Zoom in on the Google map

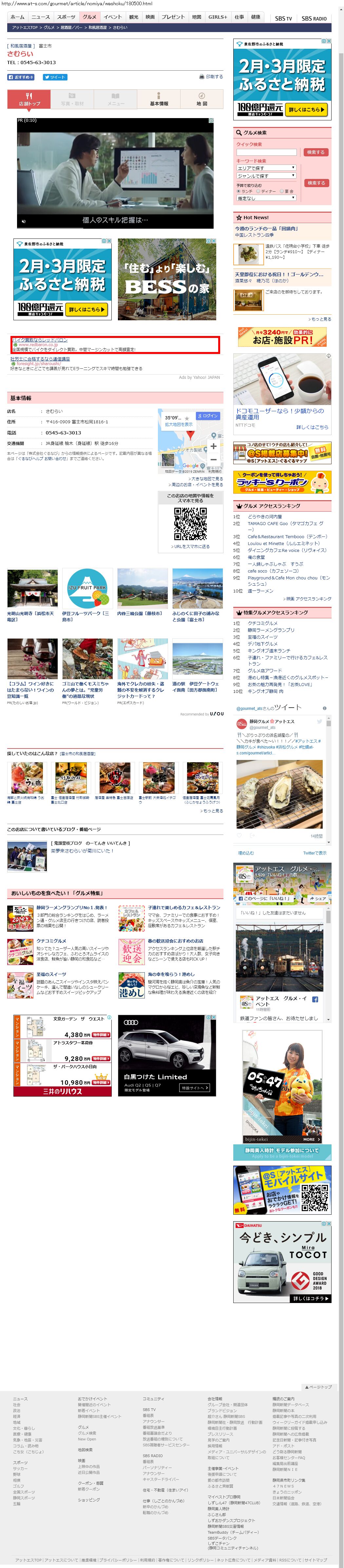click(x=214, y=446)
